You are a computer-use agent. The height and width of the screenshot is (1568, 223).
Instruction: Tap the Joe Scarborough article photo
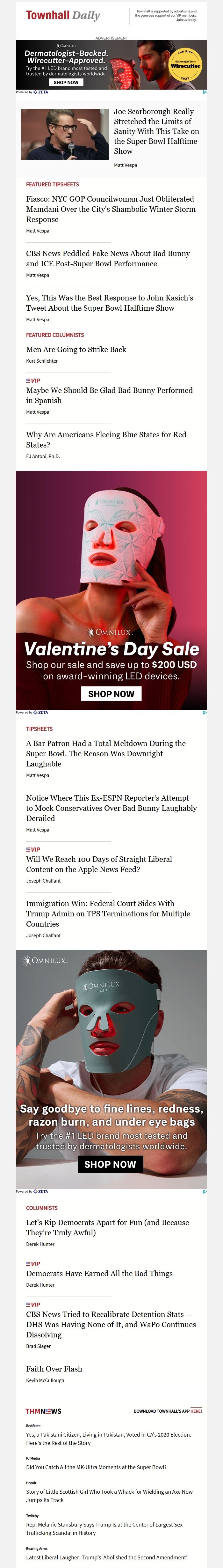point(65,134)
